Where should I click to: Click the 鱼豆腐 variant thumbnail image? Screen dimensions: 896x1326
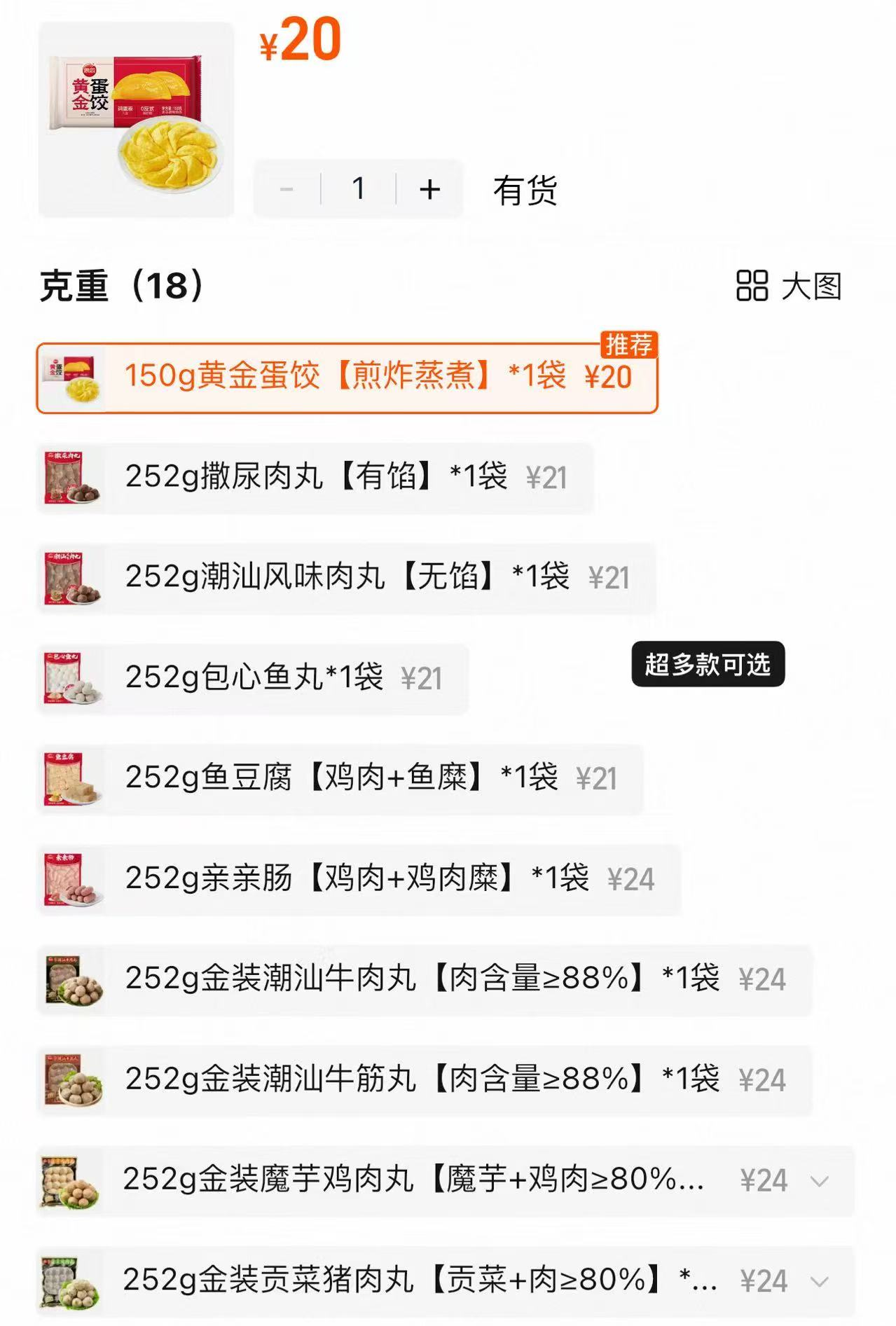tap(72, 779)
